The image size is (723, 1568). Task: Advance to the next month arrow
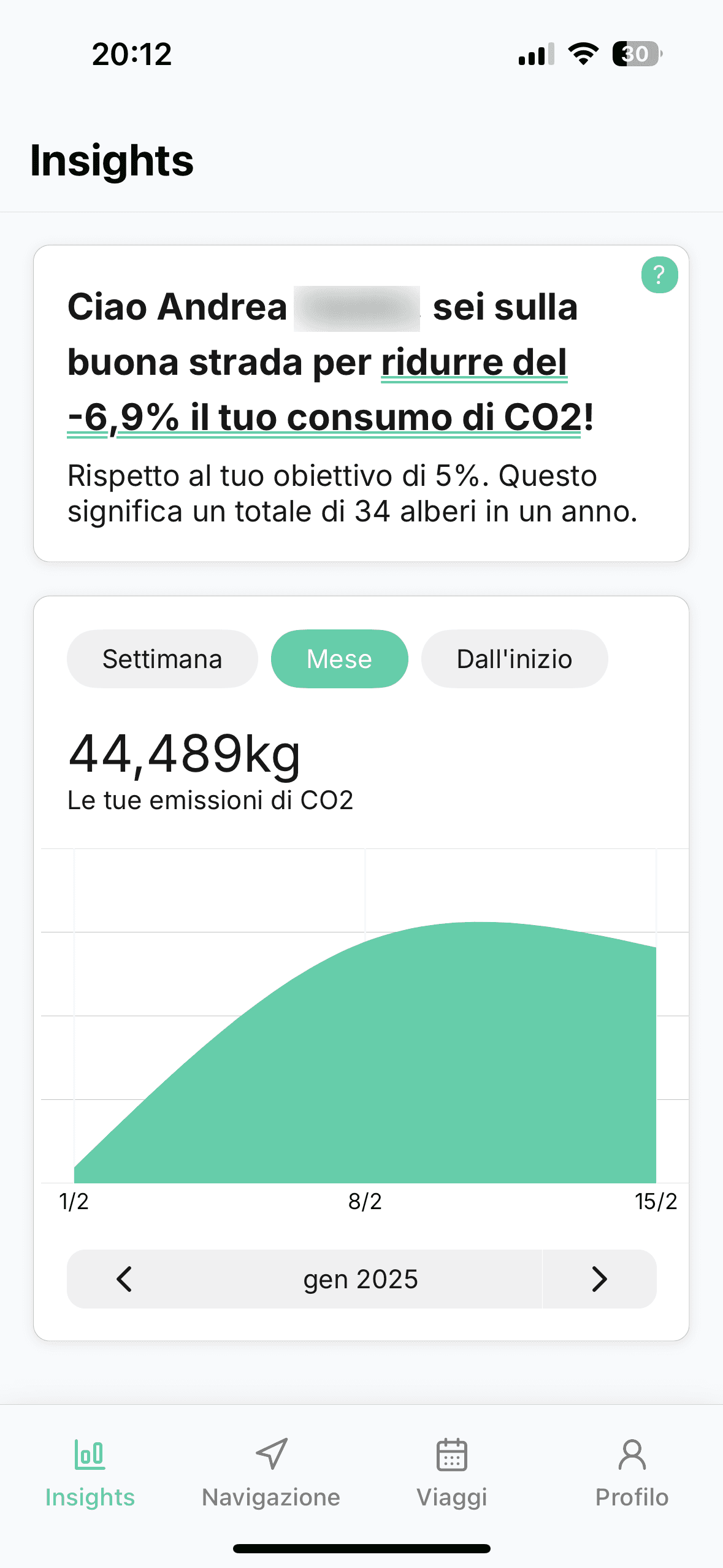599,1279
